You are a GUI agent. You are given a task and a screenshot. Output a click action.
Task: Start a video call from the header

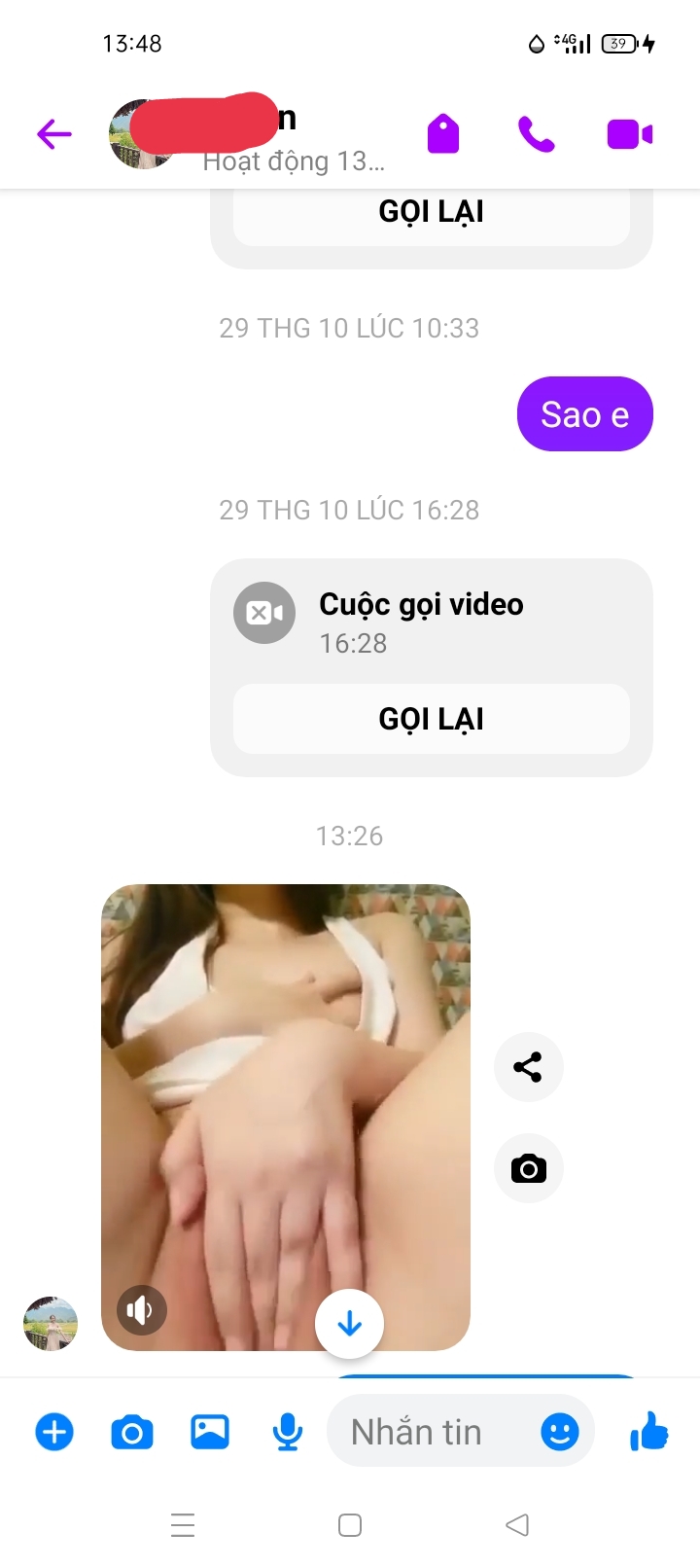629,134
